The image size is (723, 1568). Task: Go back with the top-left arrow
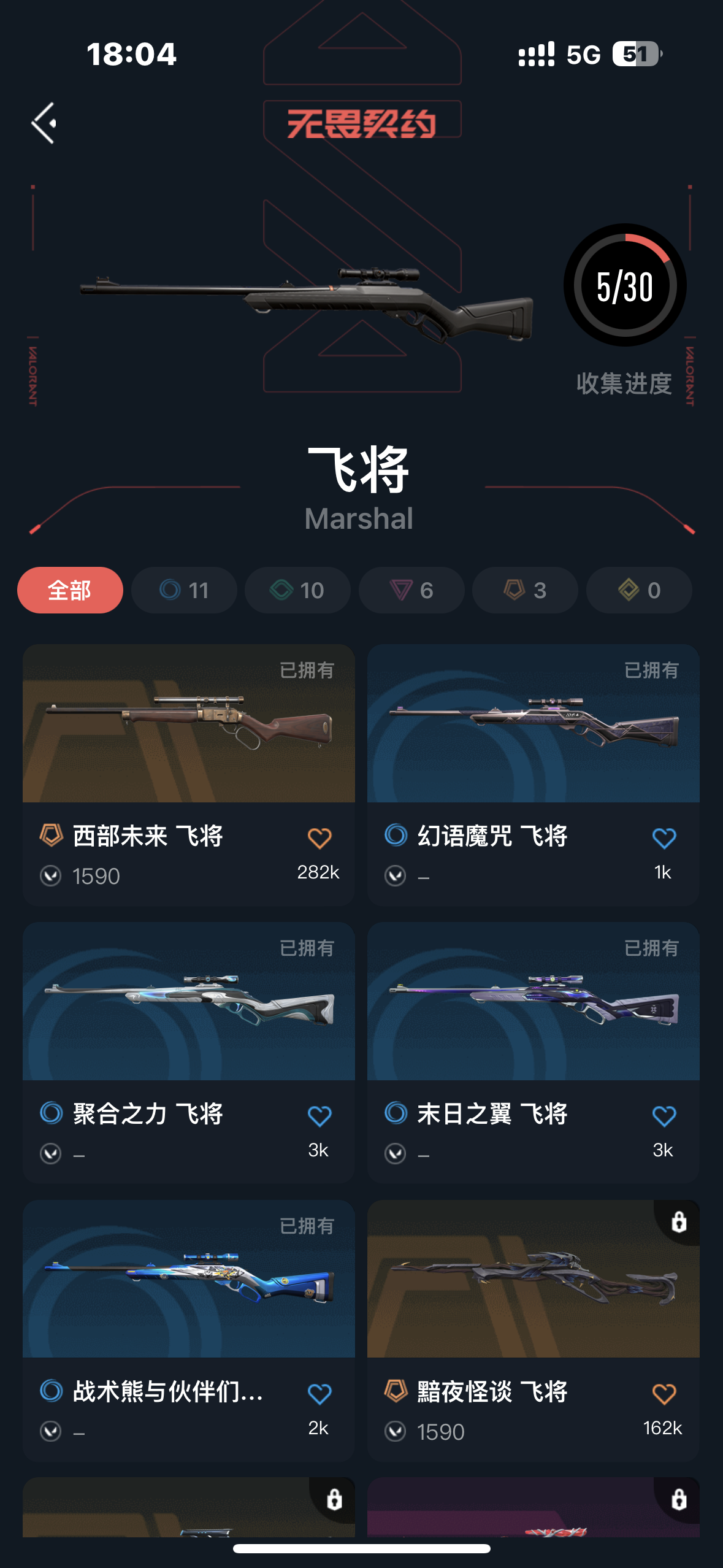tap(44, 123)
